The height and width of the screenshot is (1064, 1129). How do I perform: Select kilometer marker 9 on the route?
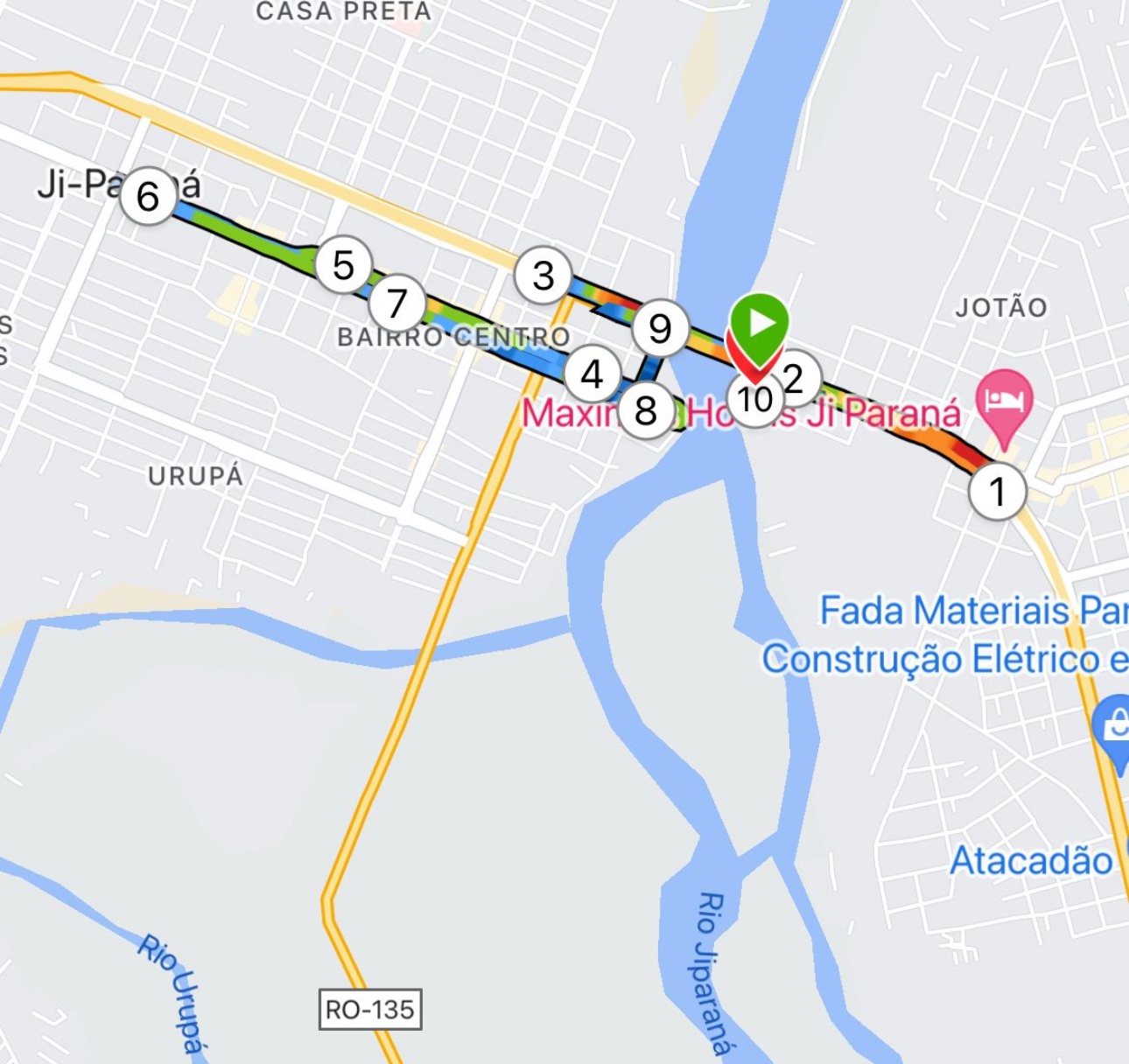[x=660, y=329]
